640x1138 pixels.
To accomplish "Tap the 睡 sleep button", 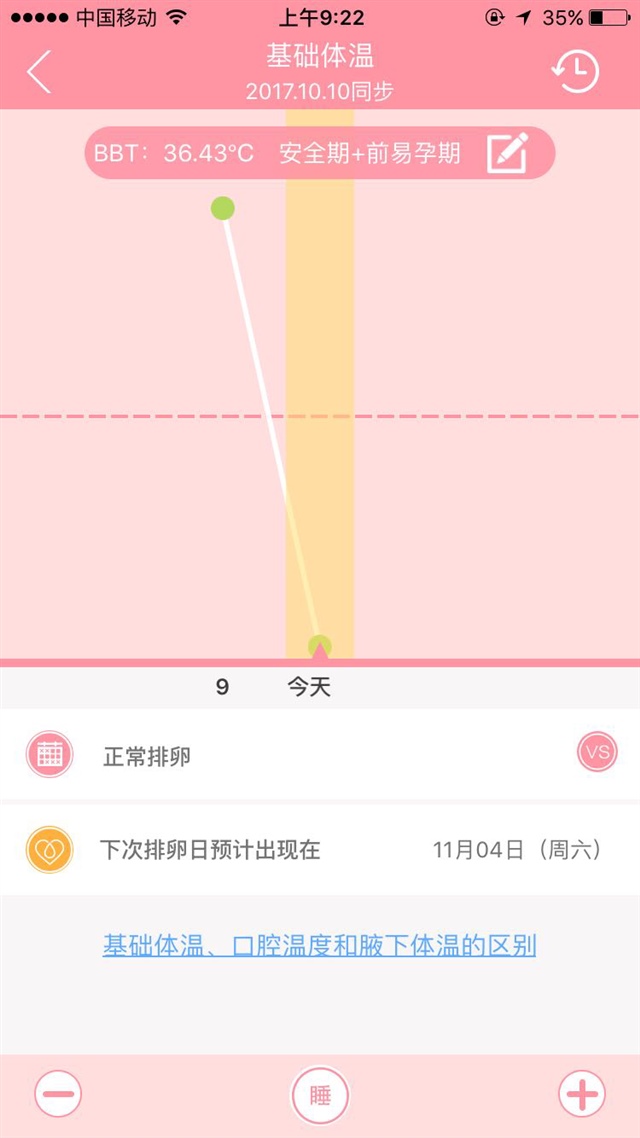I will click(x=320, y=1095).
